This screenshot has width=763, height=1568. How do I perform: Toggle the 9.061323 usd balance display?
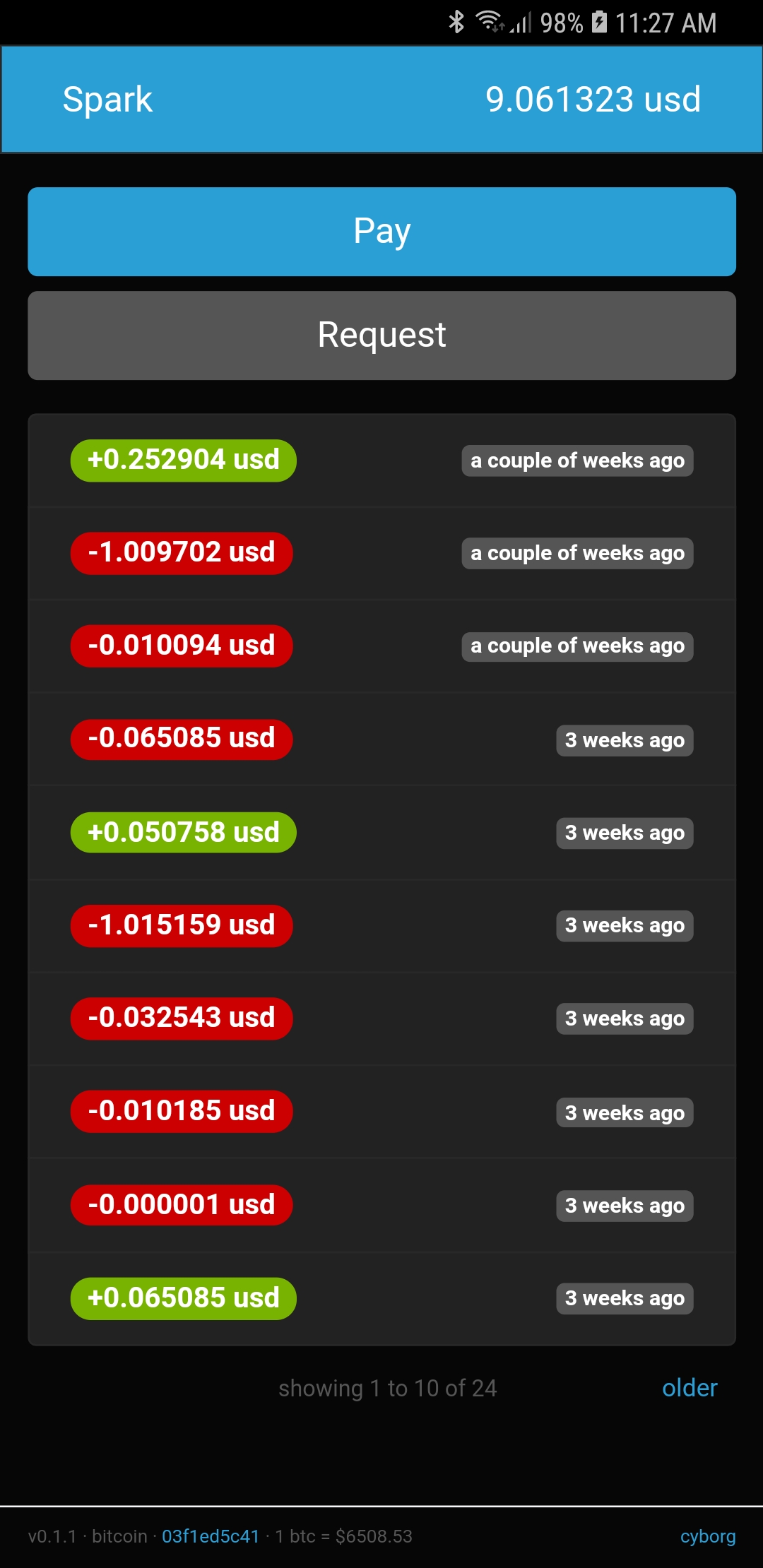593,100
